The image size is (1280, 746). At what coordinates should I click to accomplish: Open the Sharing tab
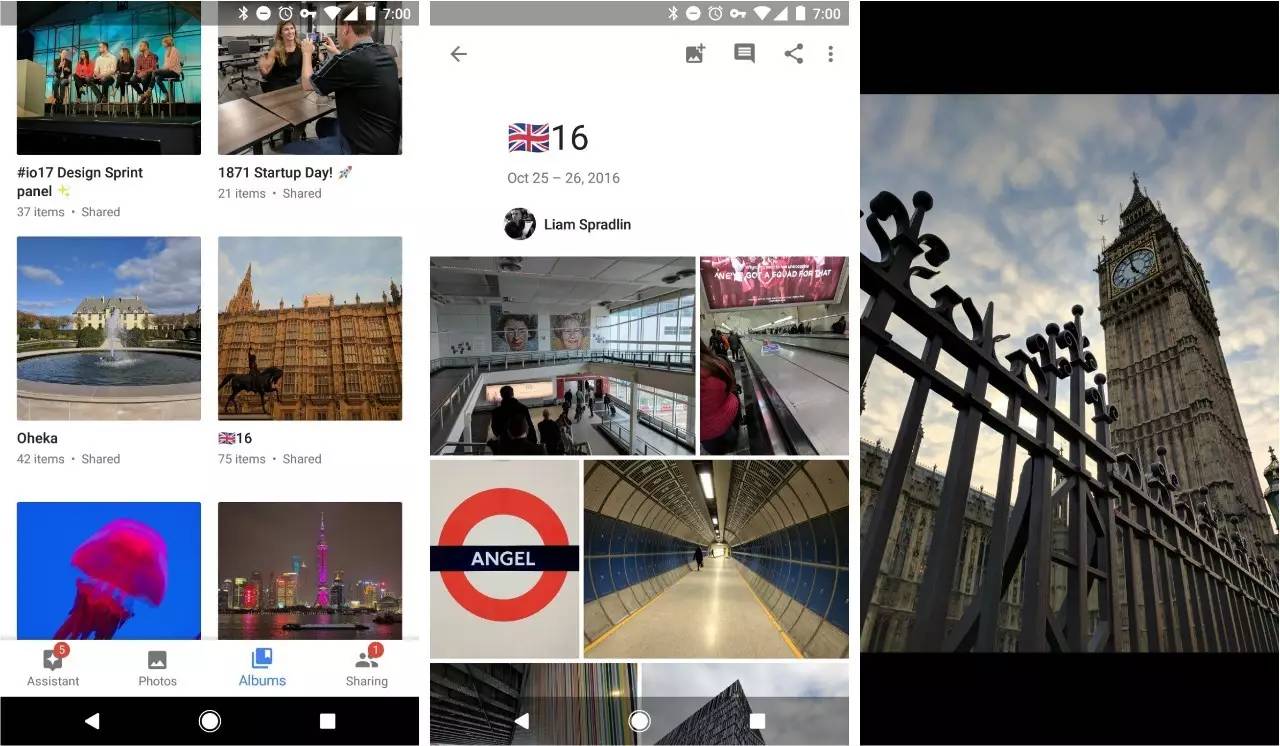pos(366,668)
